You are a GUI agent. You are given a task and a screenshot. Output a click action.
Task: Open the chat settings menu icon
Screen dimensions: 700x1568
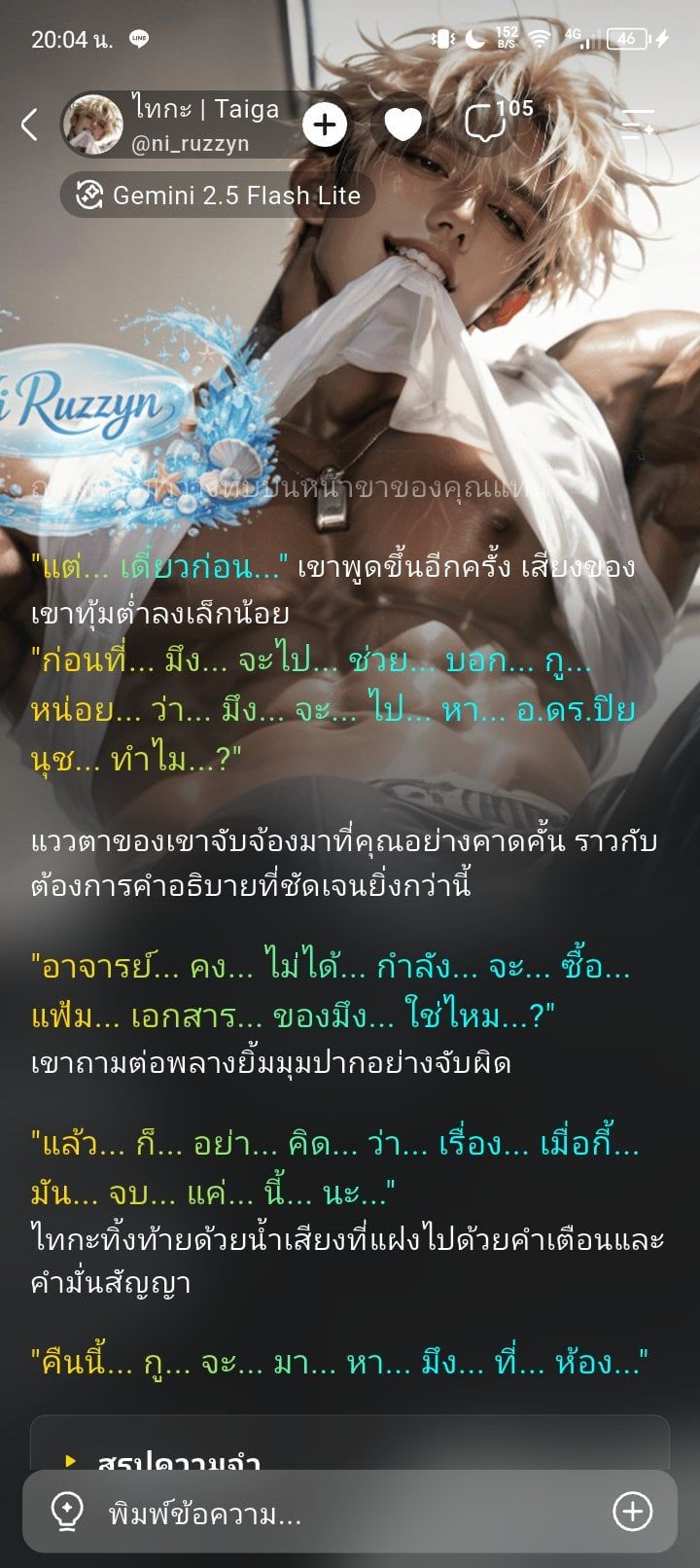coord(638,125)
